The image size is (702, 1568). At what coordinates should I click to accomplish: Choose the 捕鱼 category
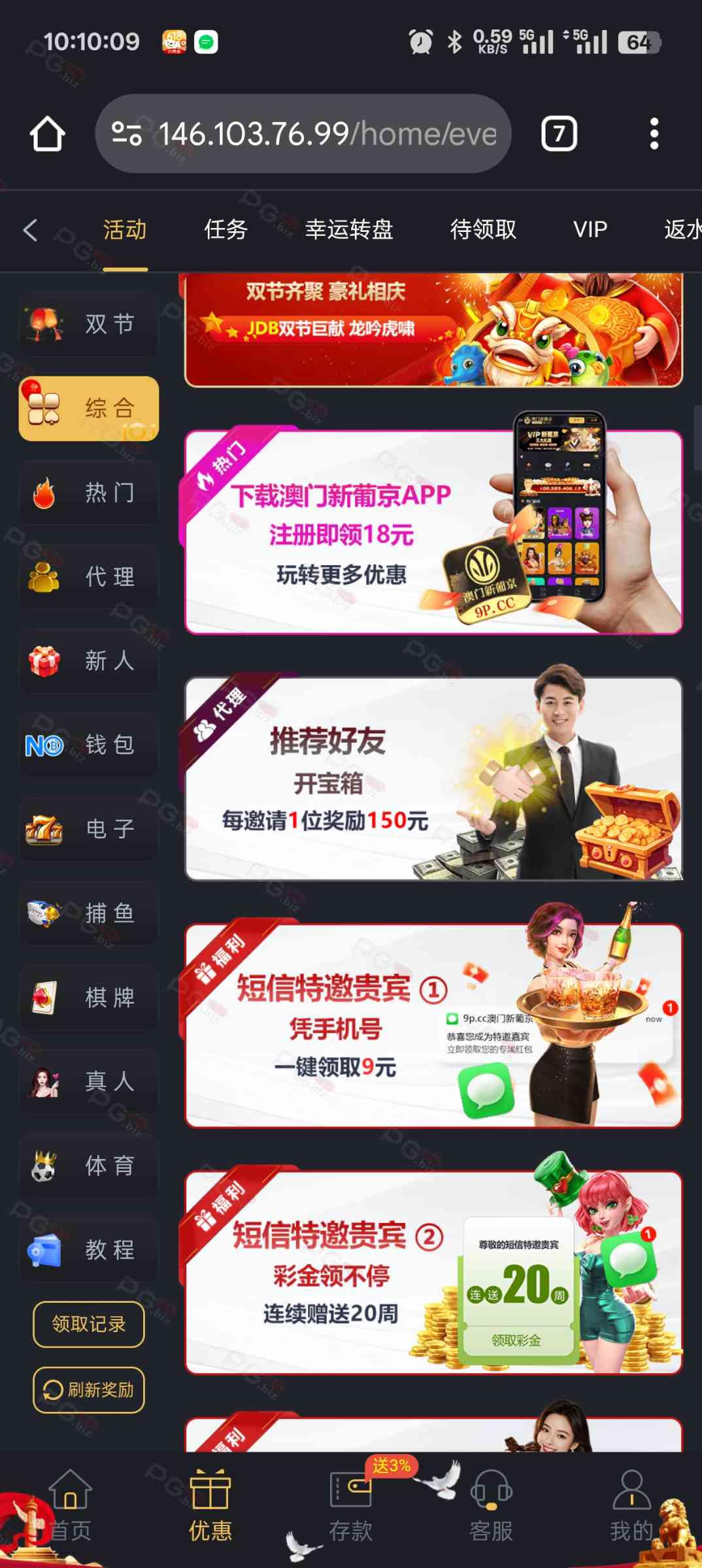[x=89, y=913]
